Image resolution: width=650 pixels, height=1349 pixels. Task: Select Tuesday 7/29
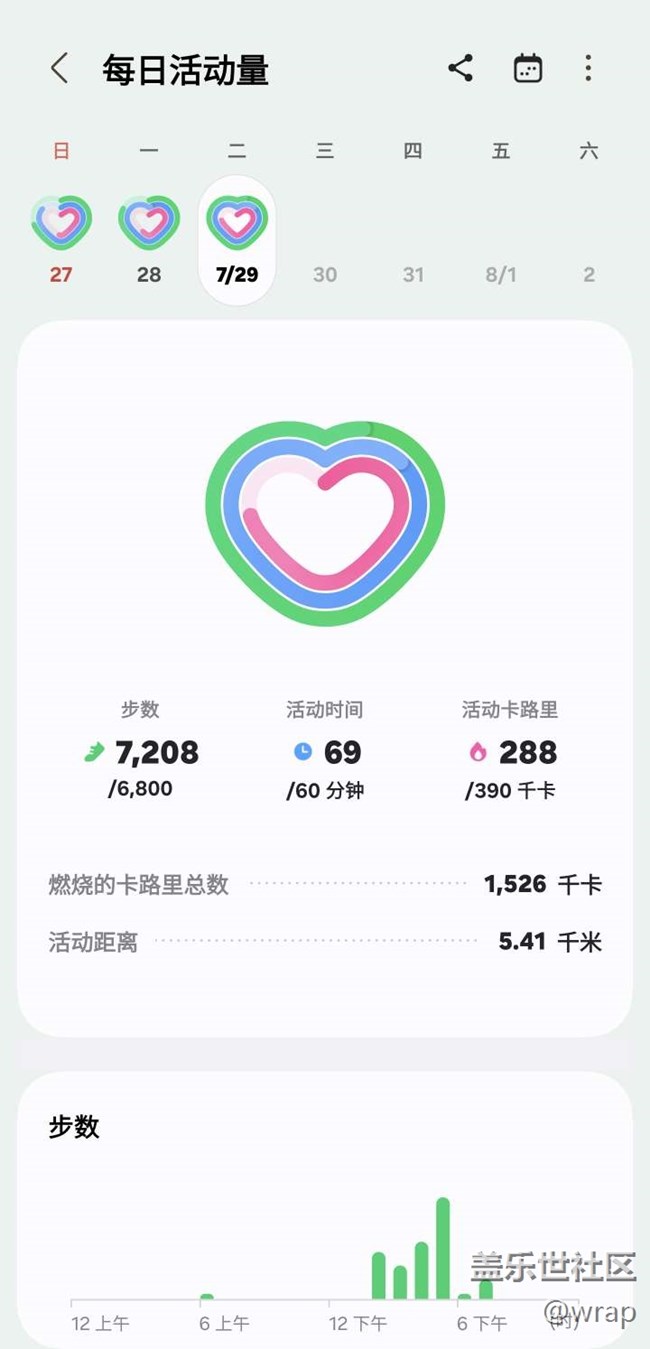click(237, 240)
